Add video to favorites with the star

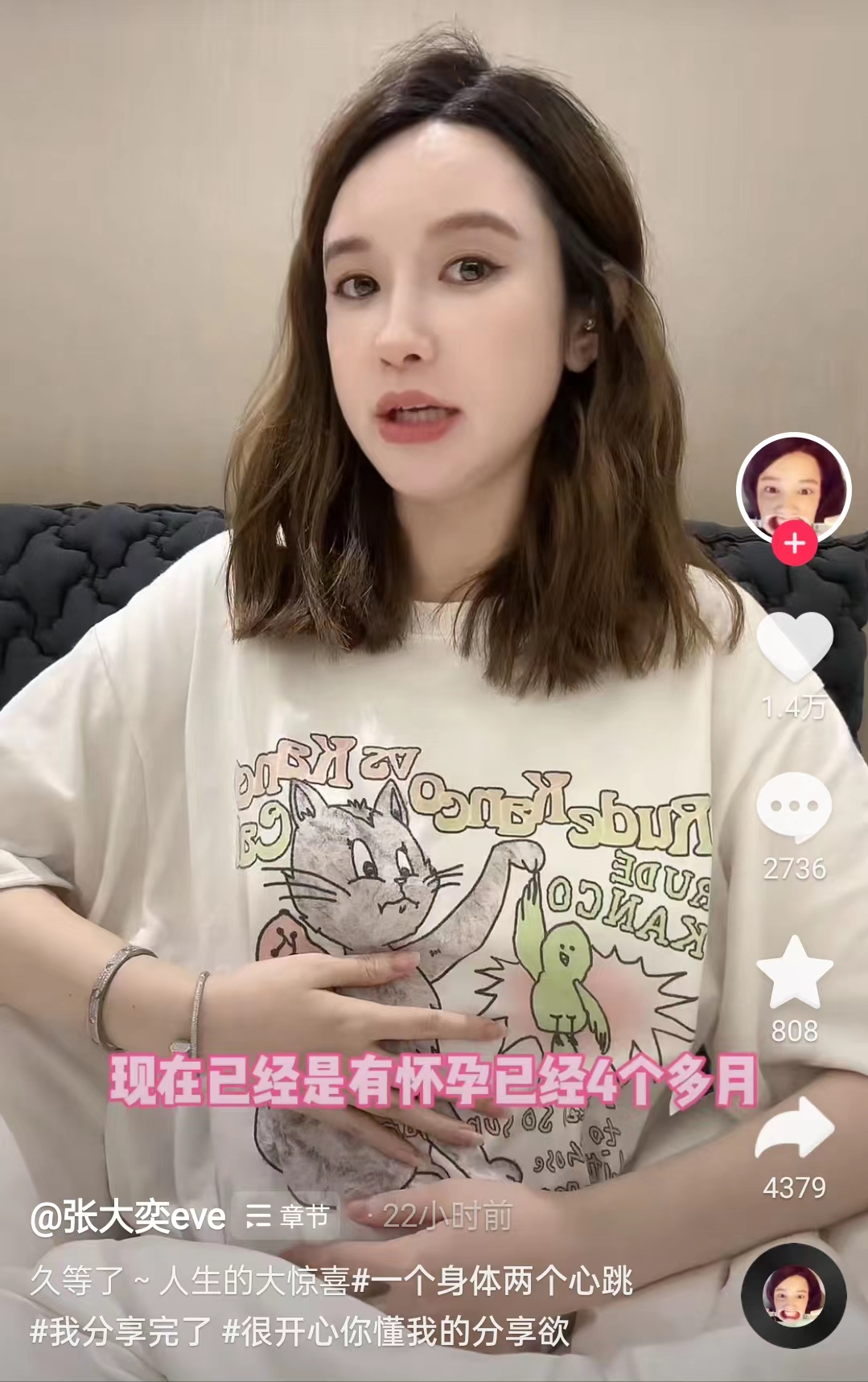pyautogui.click(x=794, y=973)
